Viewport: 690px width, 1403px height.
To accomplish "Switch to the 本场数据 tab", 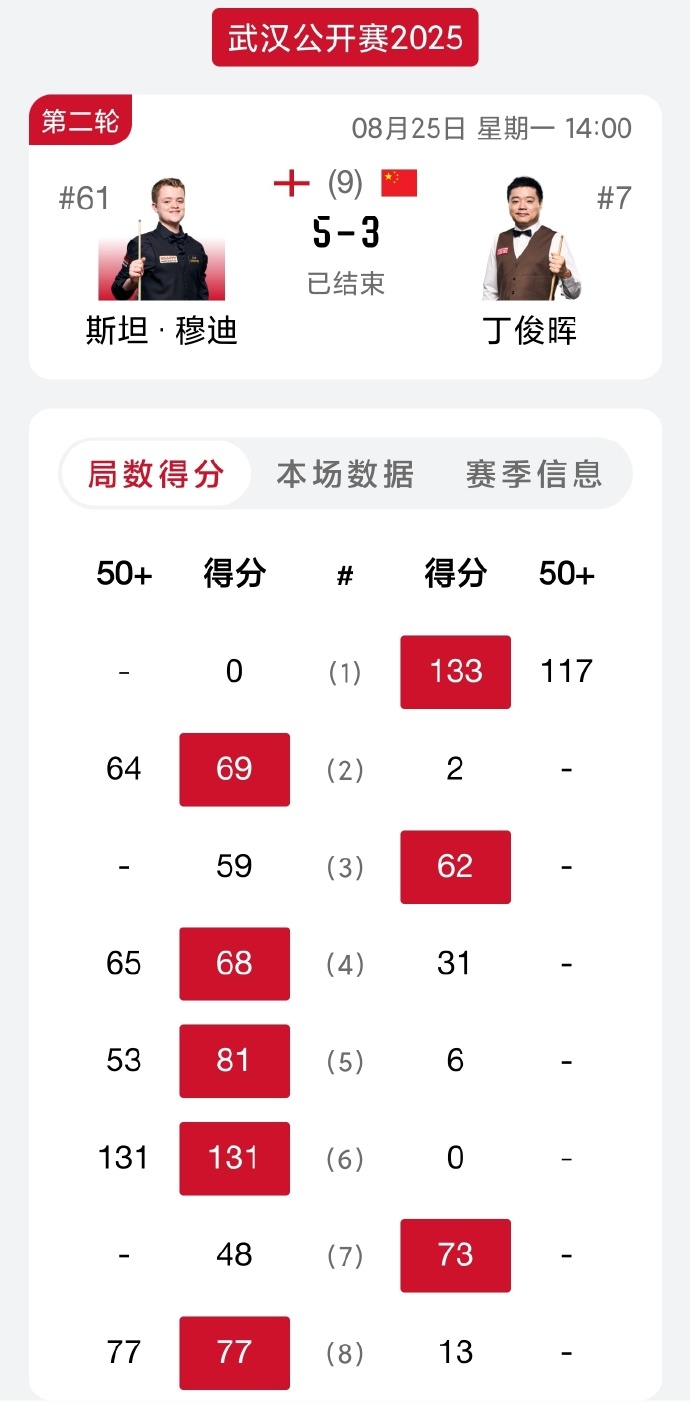I will point(345,474).
